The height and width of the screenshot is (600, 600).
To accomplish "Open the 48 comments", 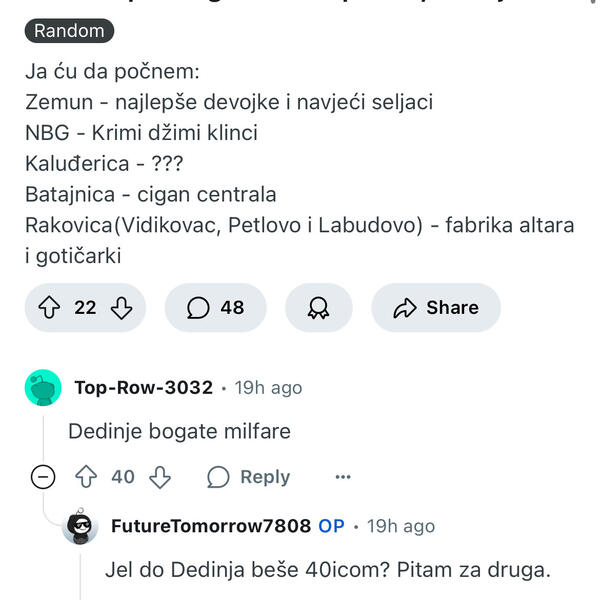I will (x=216, y=308).
